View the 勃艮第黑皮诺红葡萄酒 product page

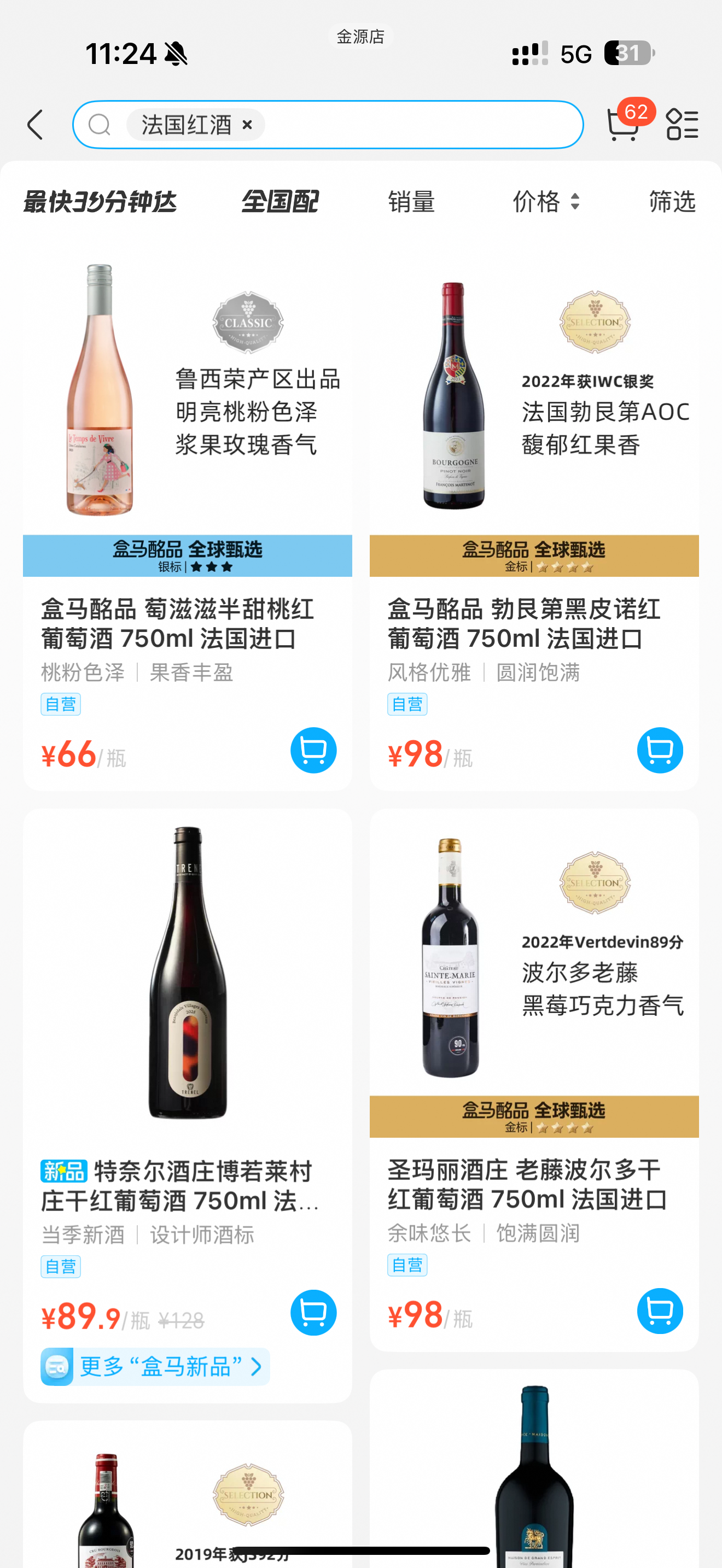[523, 624]
